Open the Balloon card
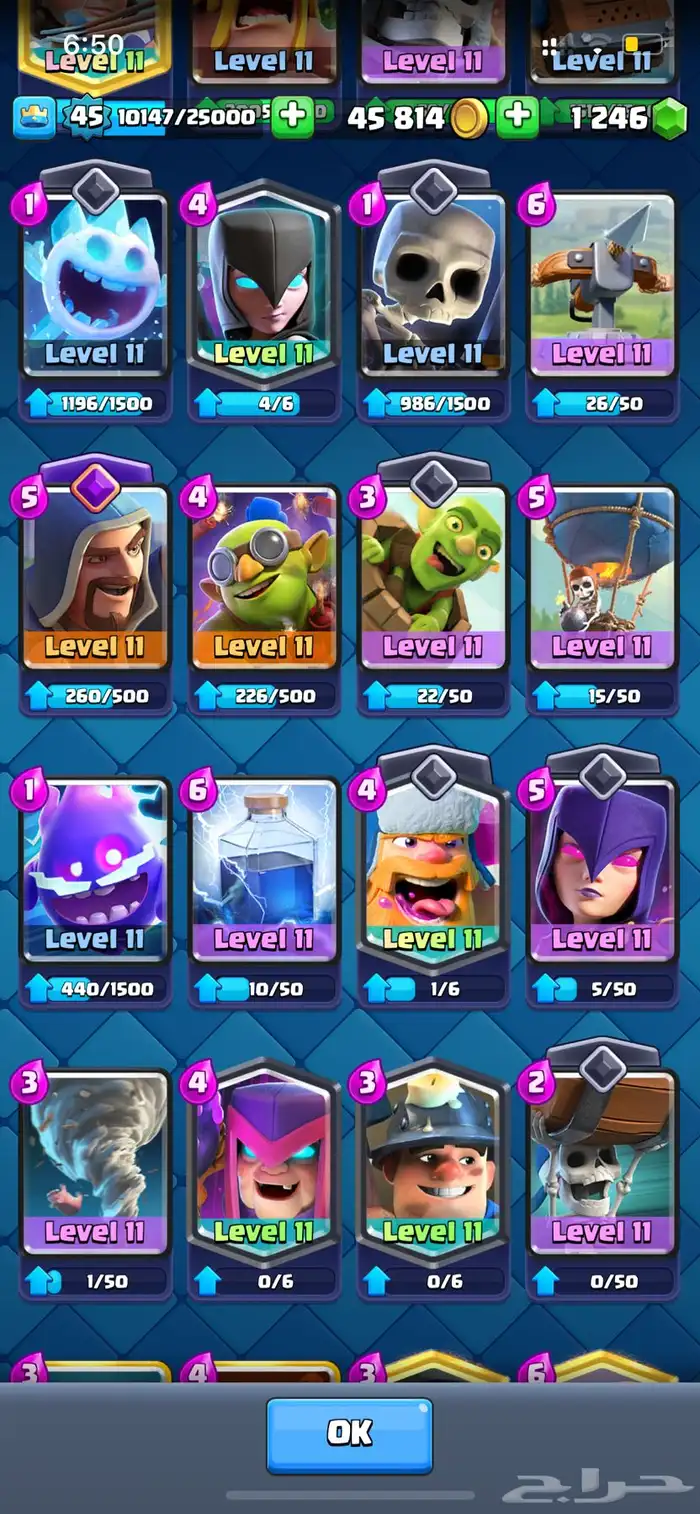 [602, 580]
